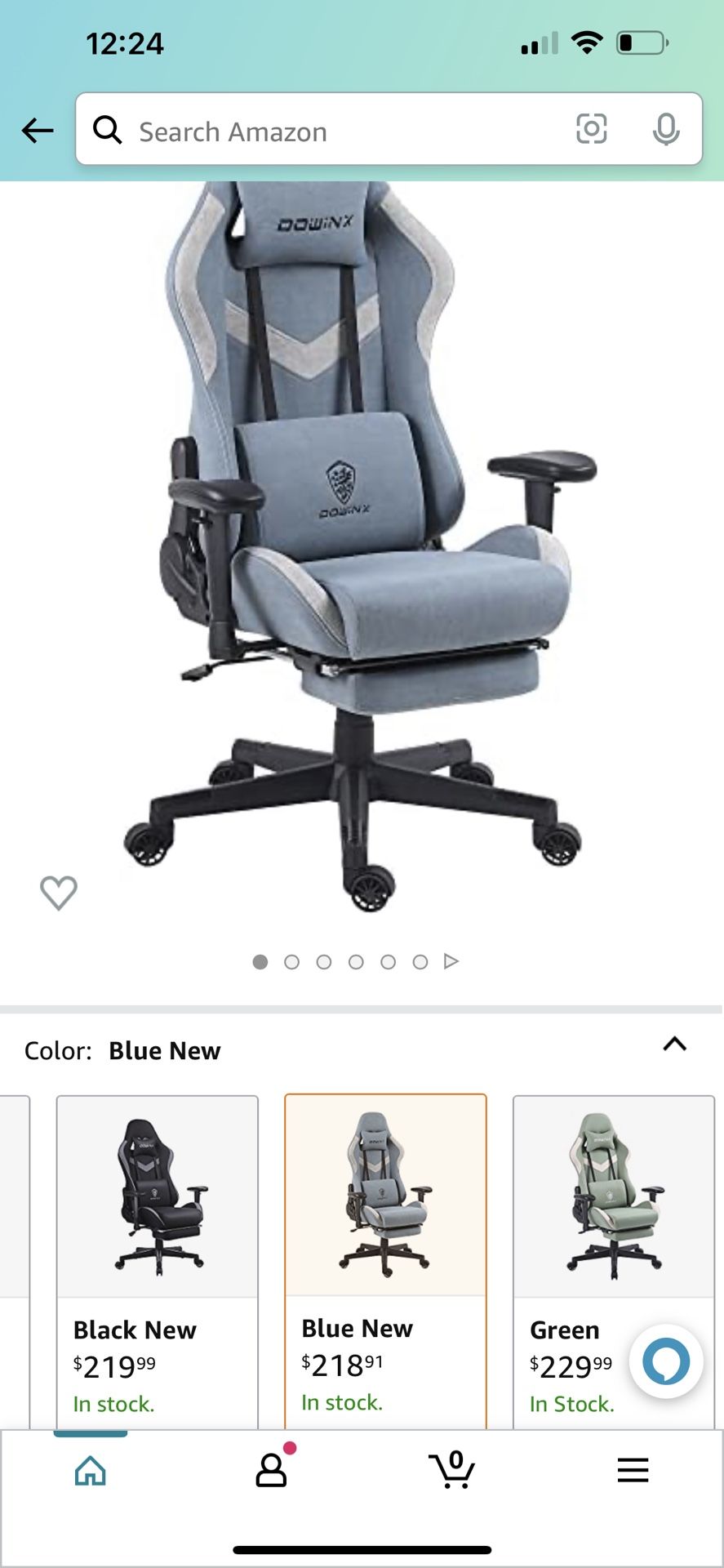Open the magnifying glass search icon
724x1568 pixels.
(x=109, y=131)
